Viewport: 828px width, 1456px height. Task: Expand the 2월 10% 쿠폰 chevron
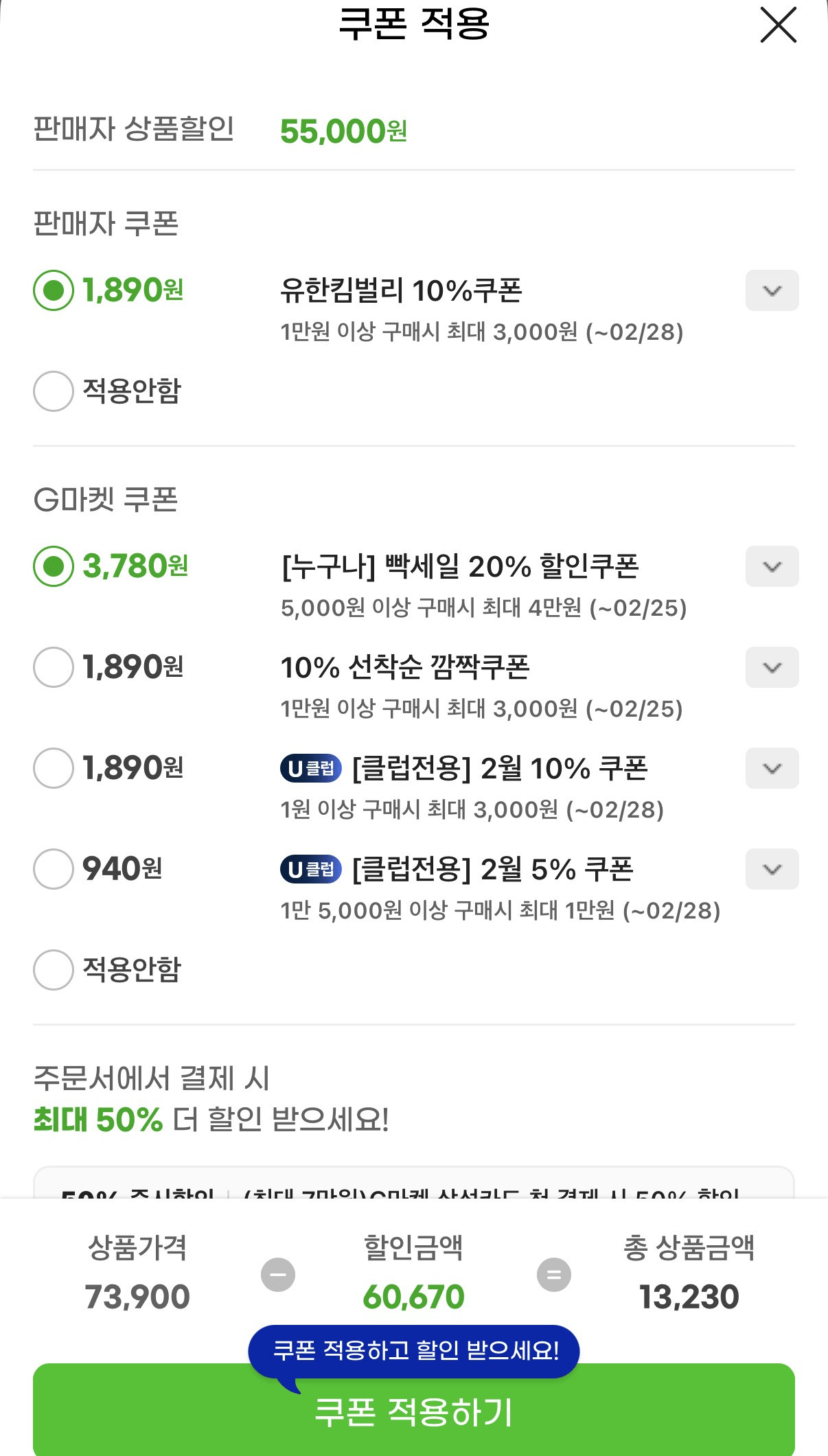(772, 768)
